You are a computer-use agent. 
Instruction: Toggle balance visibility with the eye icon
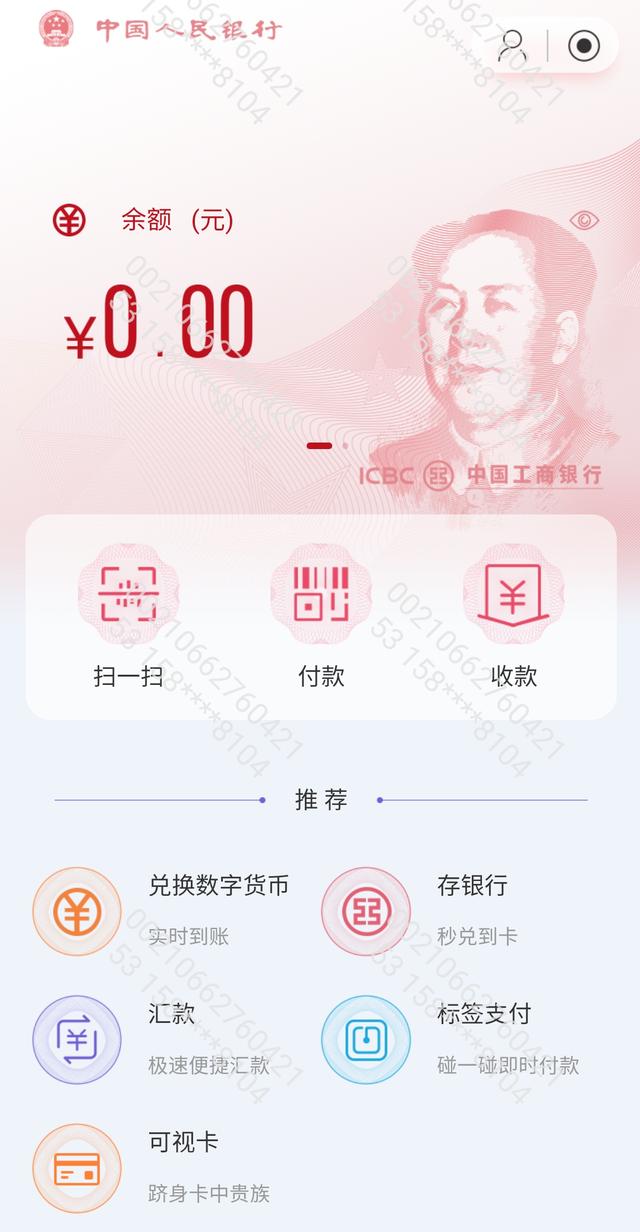click(583, 220)
